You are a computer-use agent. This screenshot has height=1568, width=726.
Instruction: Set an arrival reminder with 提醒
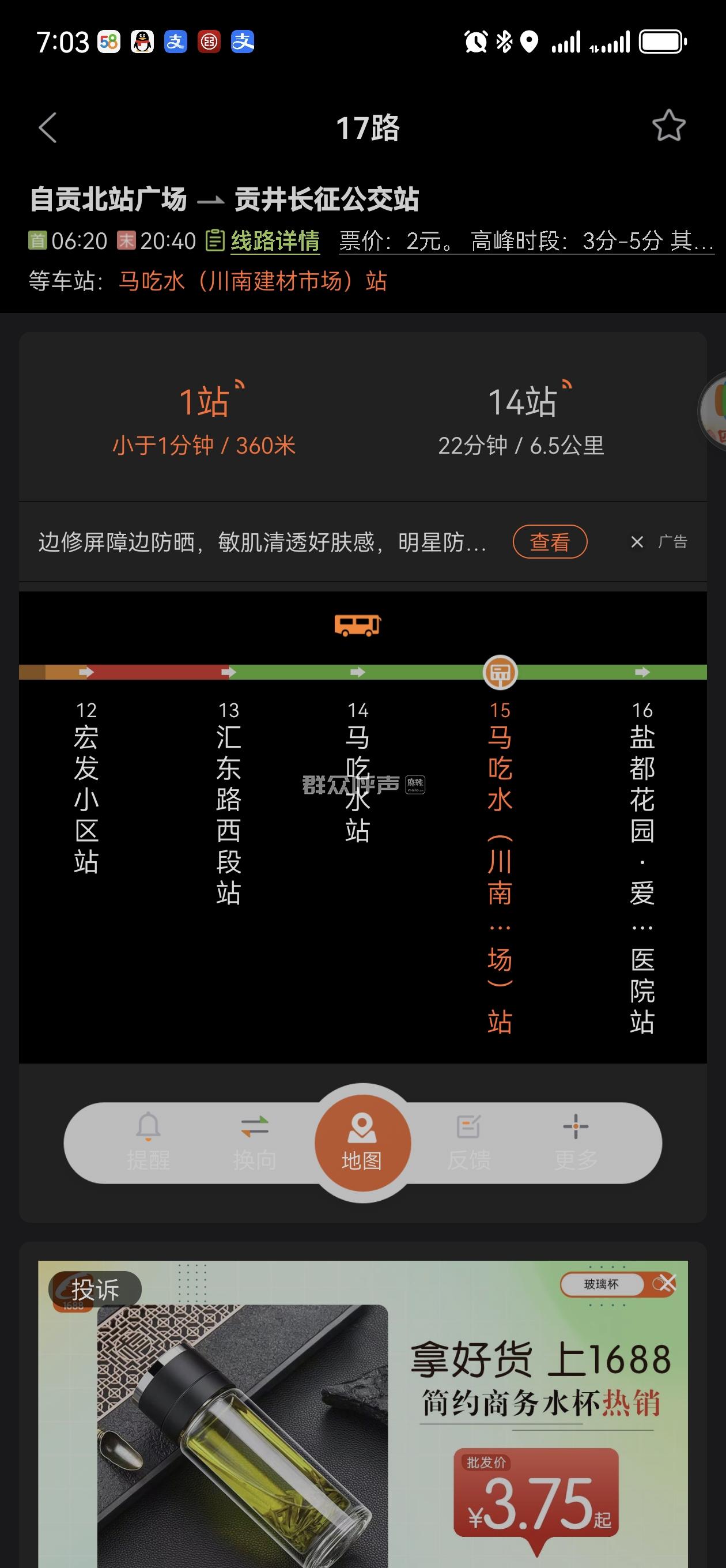point(148,1142)
